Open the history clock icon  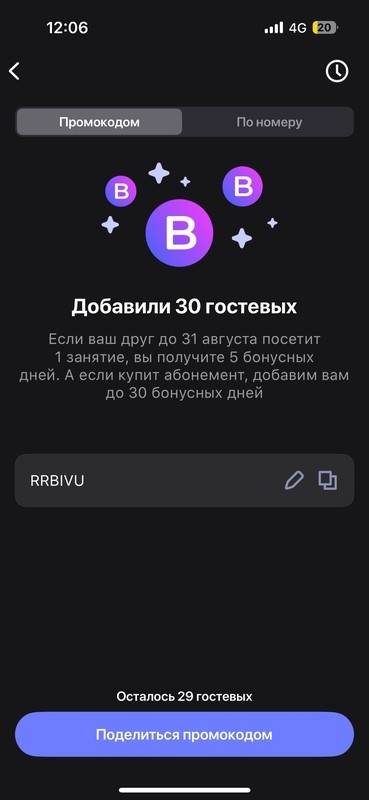(x=337, y=71)
